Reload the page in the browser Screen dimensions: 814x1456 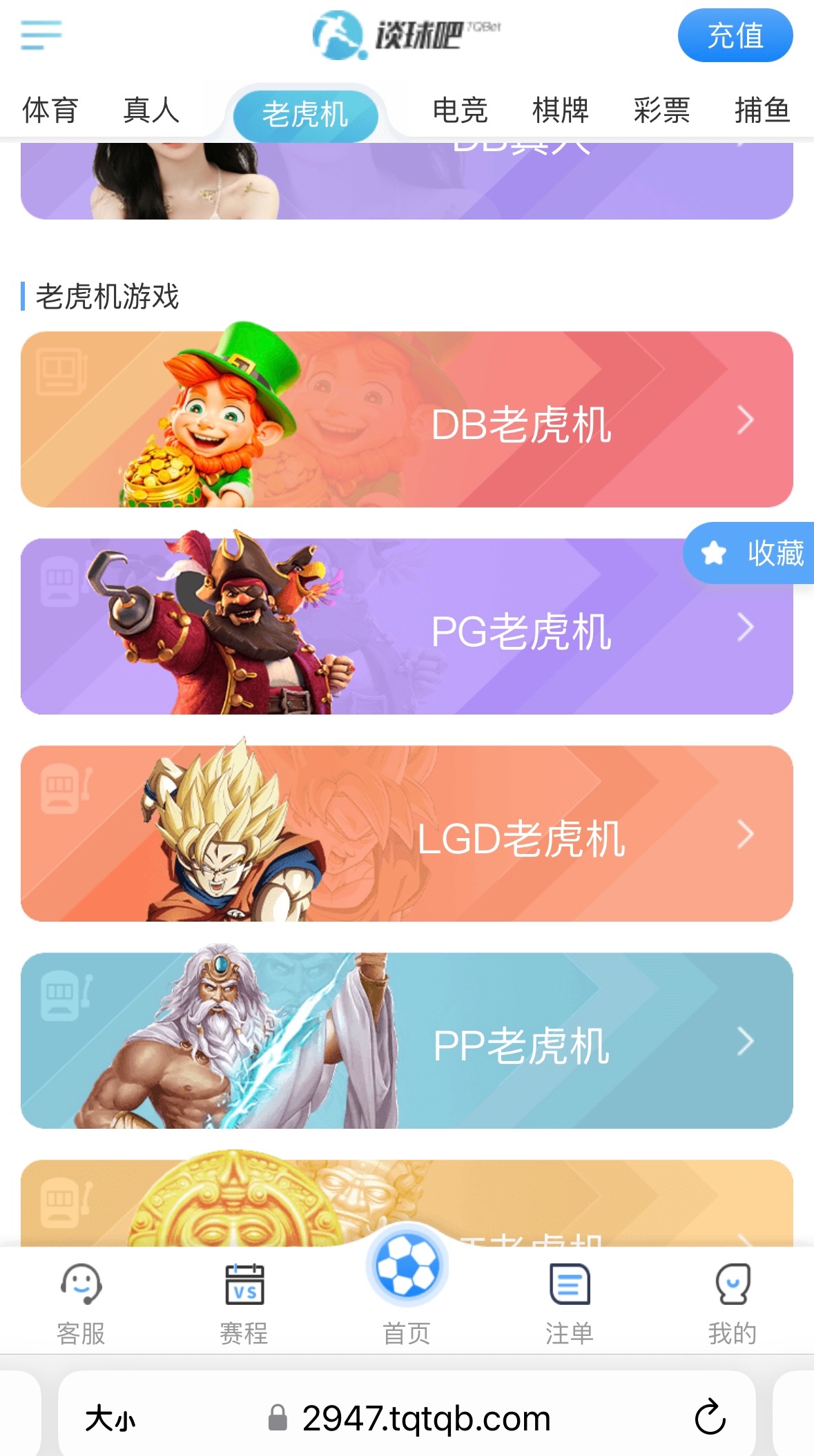tap(710, 1418)
